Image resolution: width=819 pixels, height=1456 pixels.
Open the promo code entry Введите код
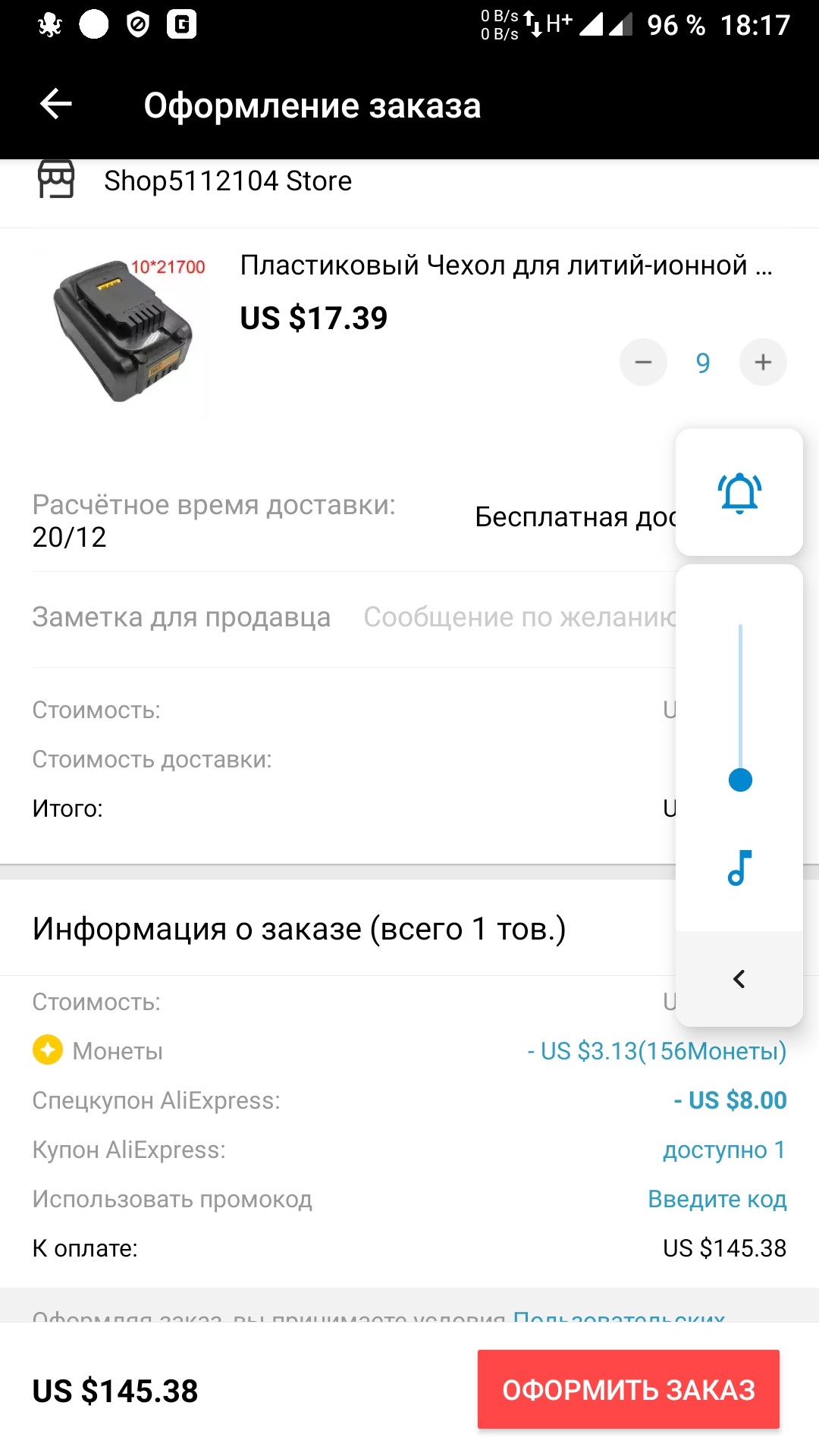coord(717,1198)
